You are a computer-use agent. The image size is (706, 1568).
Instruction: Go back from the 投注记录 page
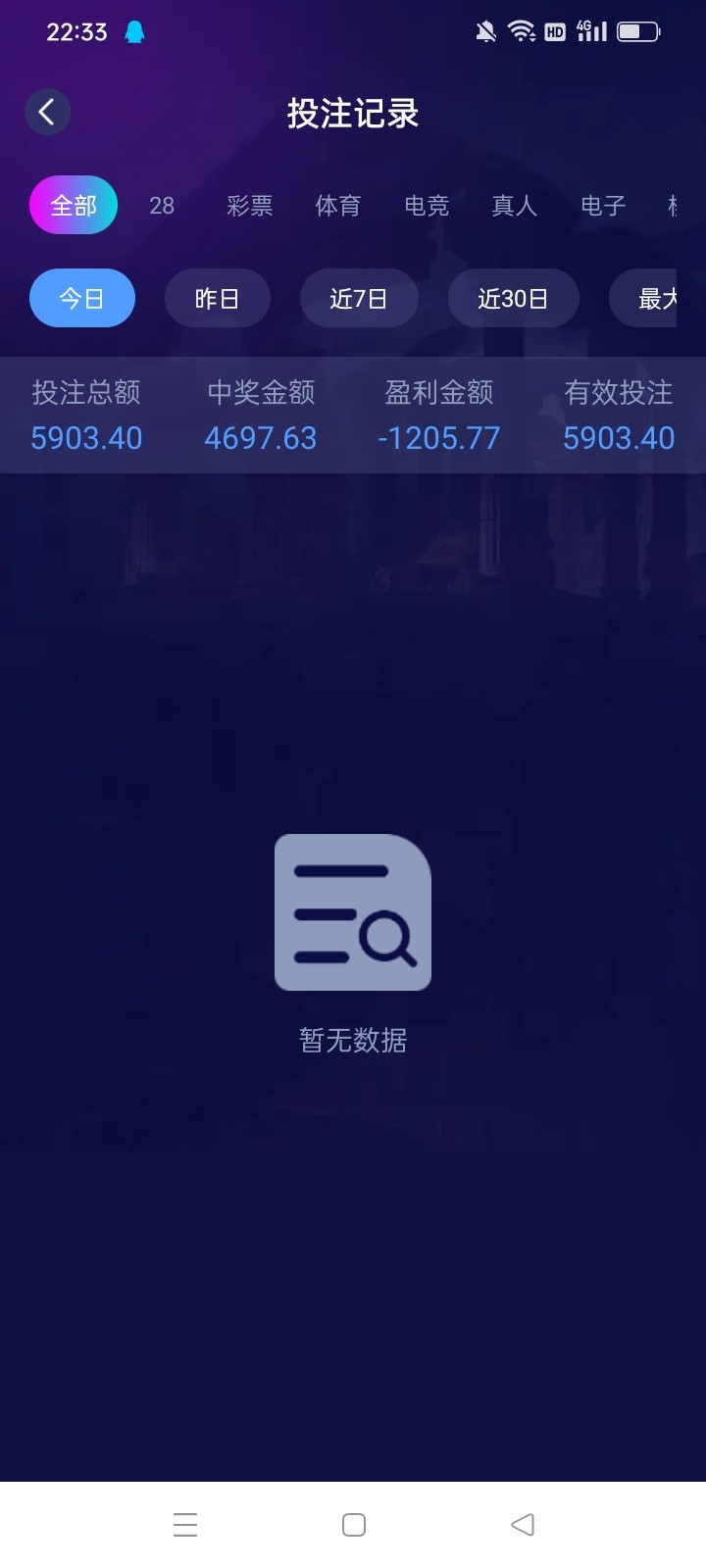[x=47, y=113]
